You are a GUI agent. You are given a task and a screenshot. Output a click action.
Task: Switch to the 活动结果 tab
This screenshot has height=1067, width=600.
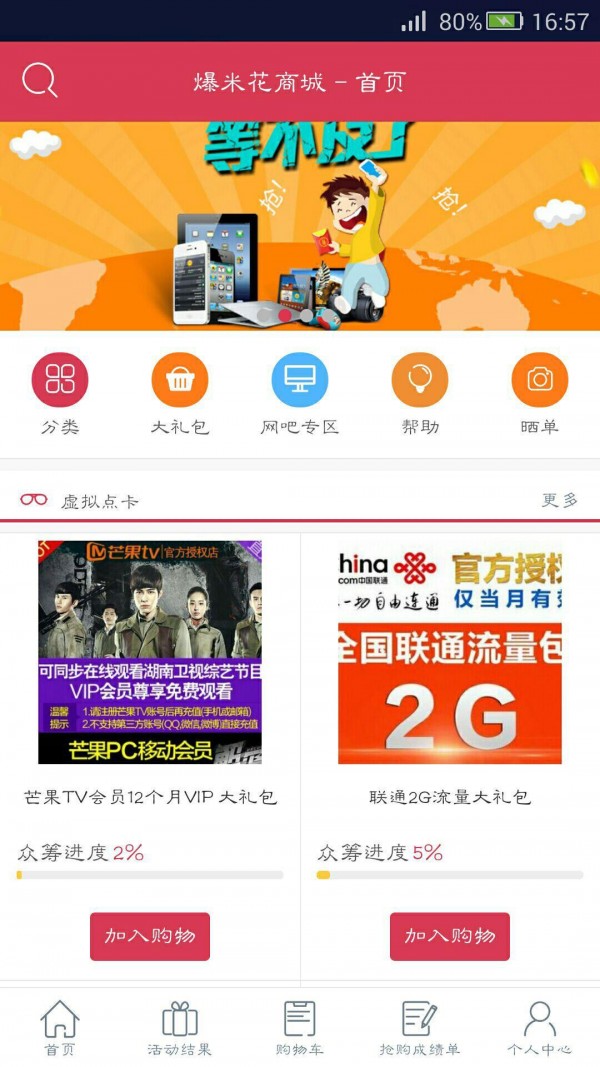[x=180, y=1028]
